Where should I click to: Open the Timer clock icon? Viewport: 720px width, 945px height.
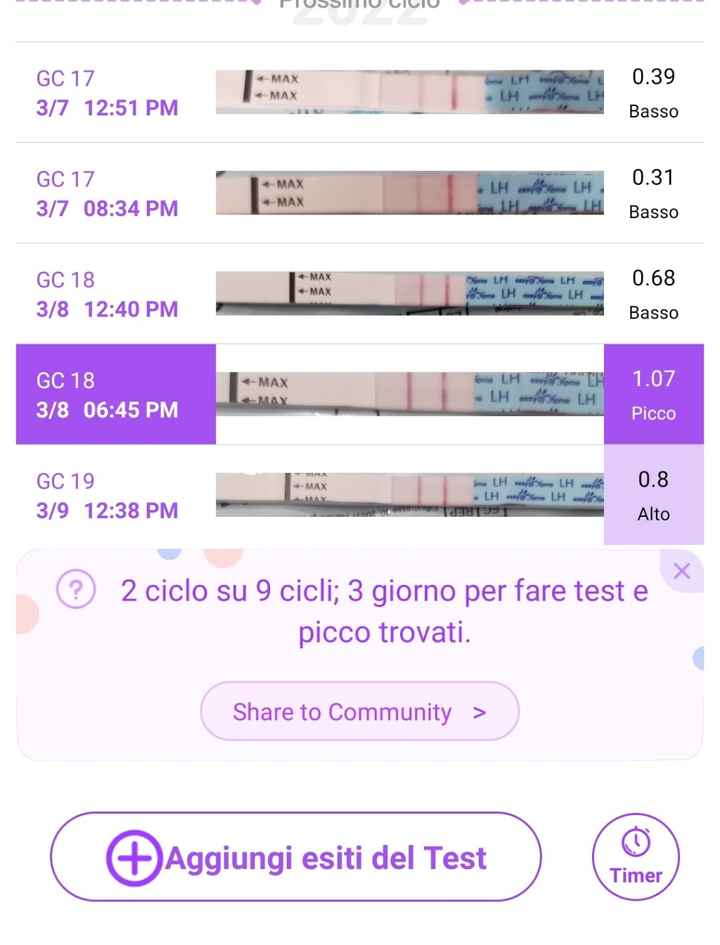[636, 845]
